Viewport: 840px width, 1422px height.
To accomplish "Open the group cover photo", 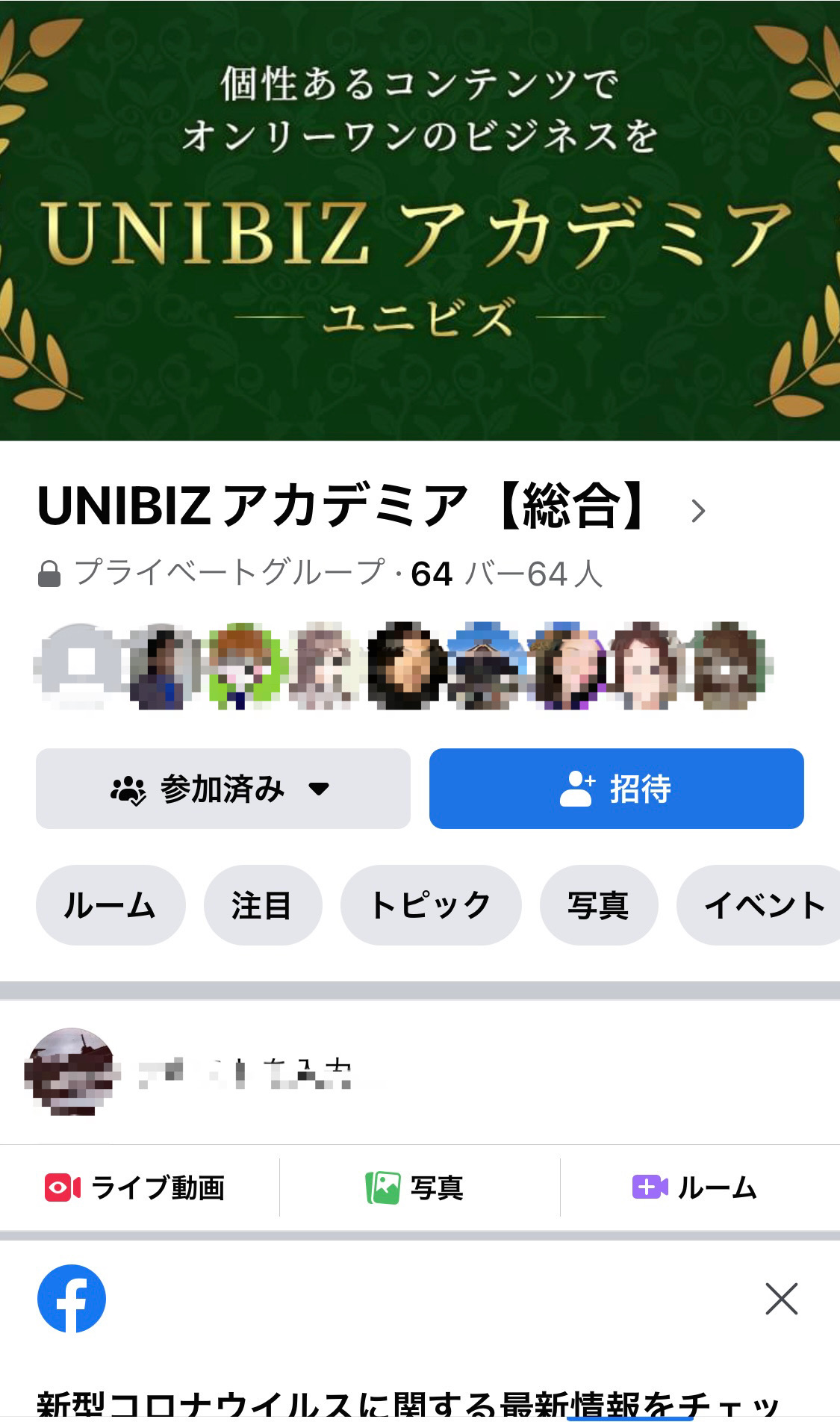I will pyautogui.click(x=420, y=220).
